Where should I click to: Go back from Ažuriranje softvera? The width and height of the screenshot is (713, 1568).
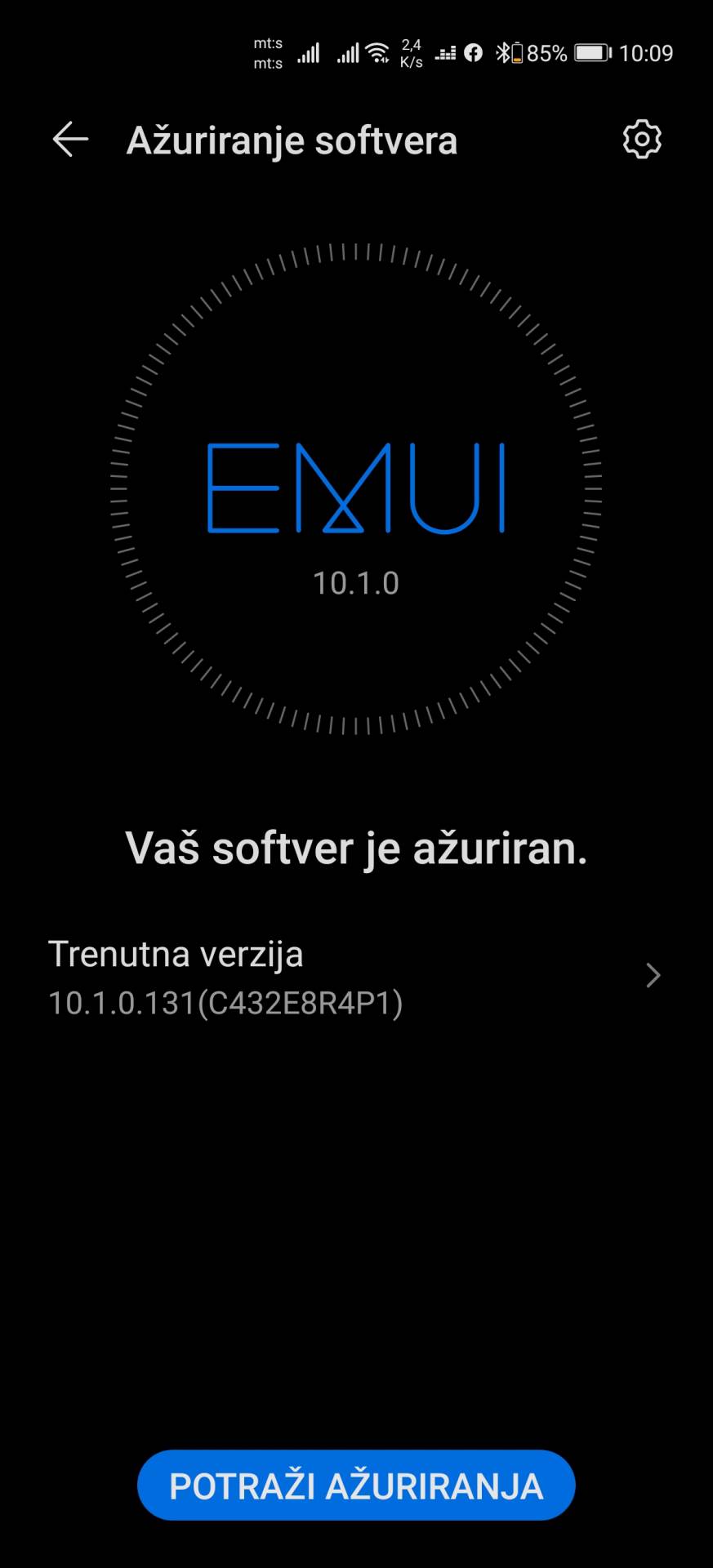tap(70, 140)
